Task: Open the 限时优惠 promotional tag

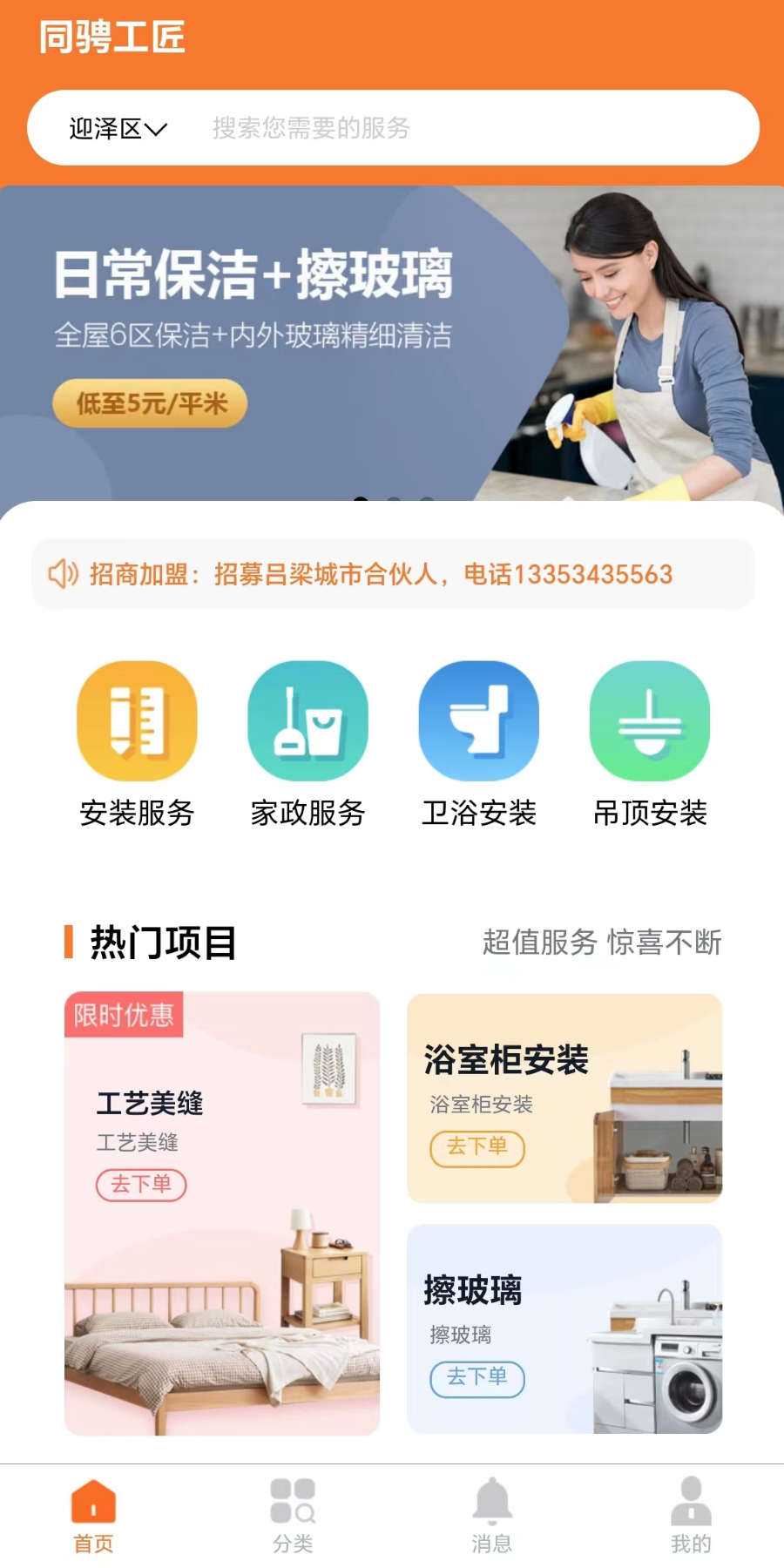Action: point(125,1015)
